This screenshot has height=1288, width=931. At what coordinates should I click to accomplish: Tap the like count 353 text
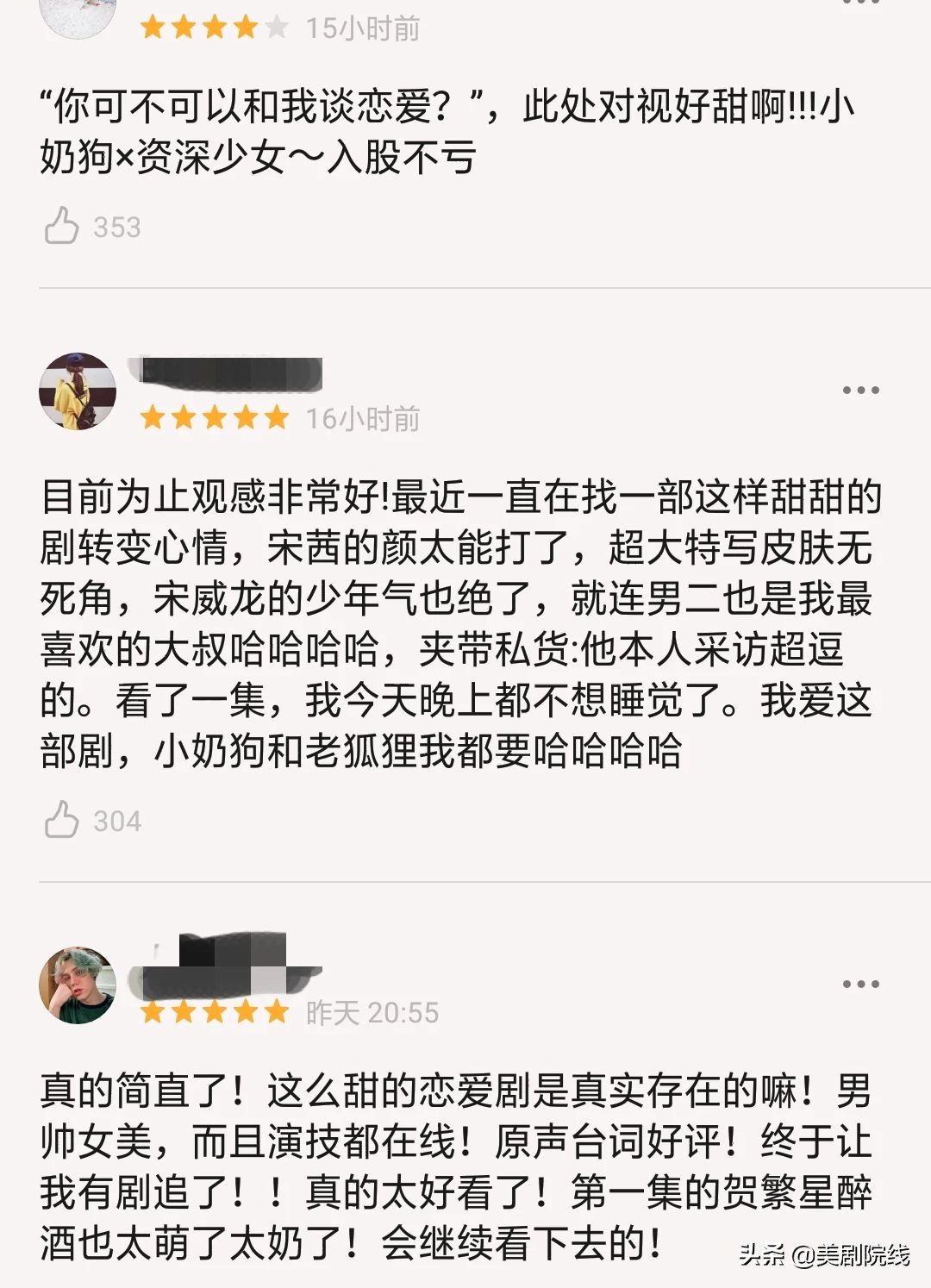[x=116, y=227]
